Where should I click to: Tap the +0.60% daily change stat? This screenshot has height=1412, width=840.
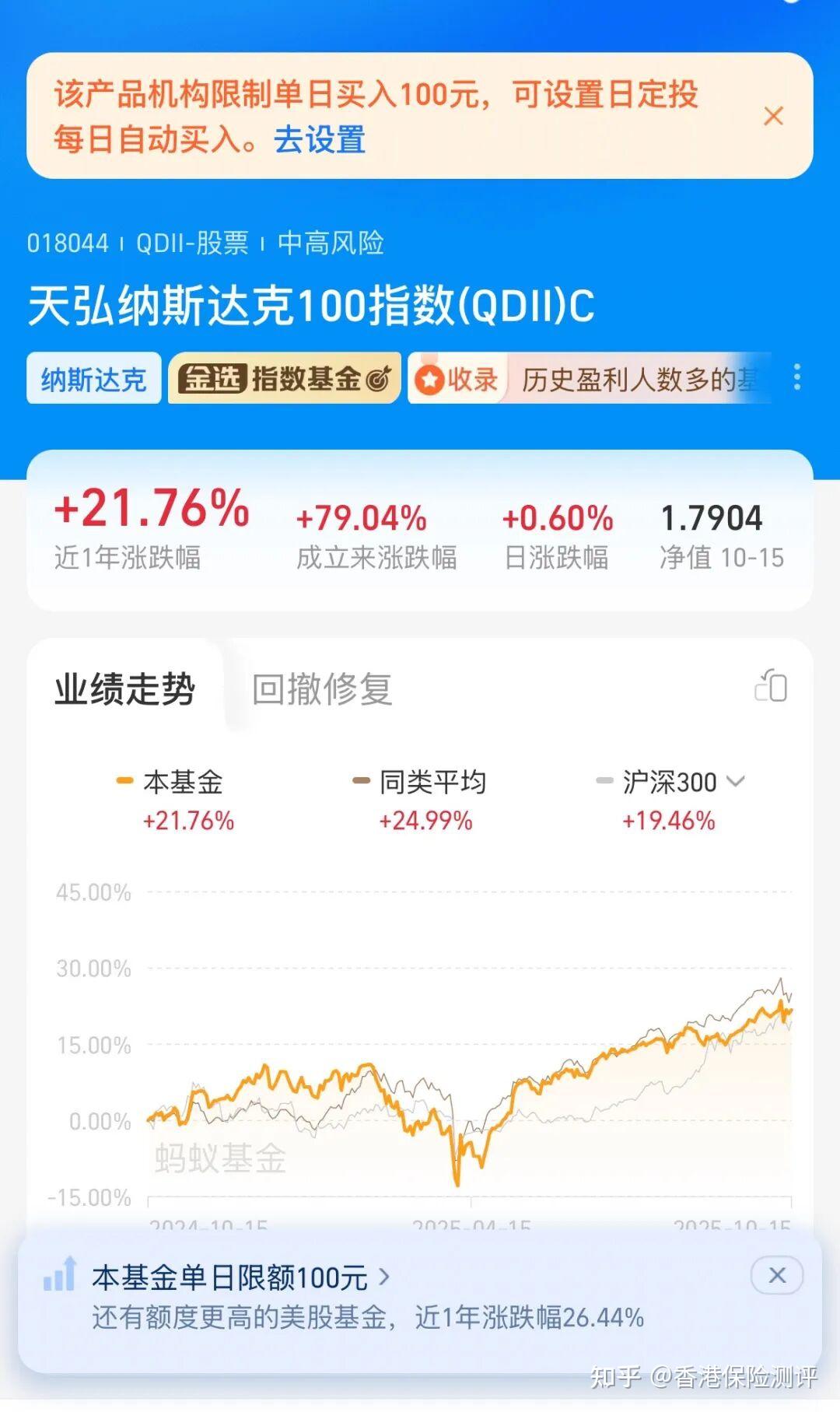tap(557, 517)
